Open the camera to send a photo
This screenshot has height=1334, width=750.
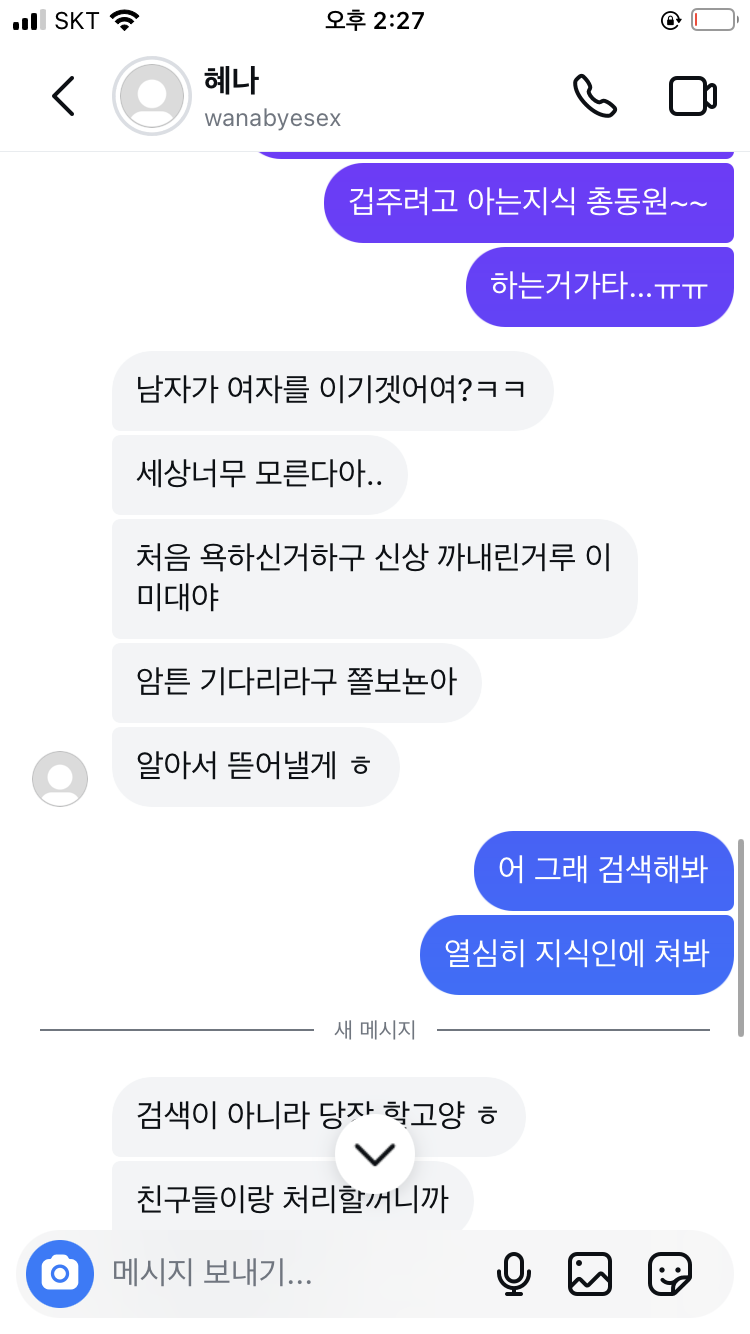60,1273
